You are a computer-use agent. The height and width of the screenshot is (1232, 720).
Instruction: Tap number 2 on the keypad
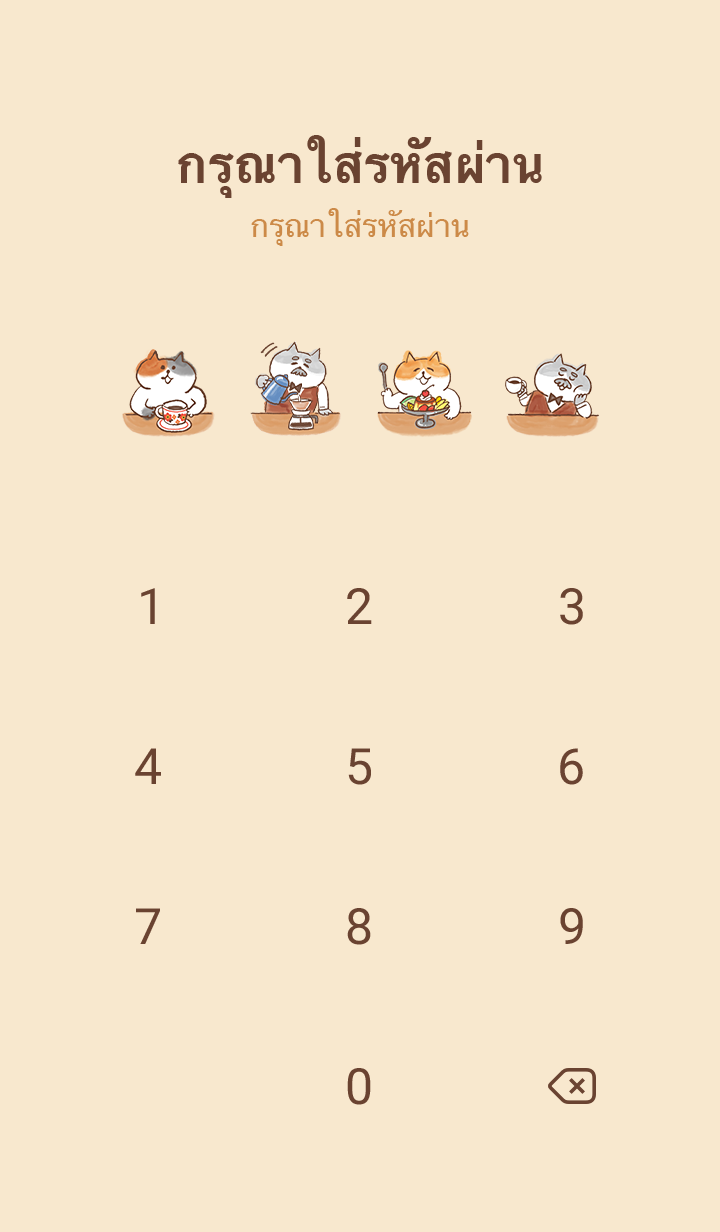(359, 607)
